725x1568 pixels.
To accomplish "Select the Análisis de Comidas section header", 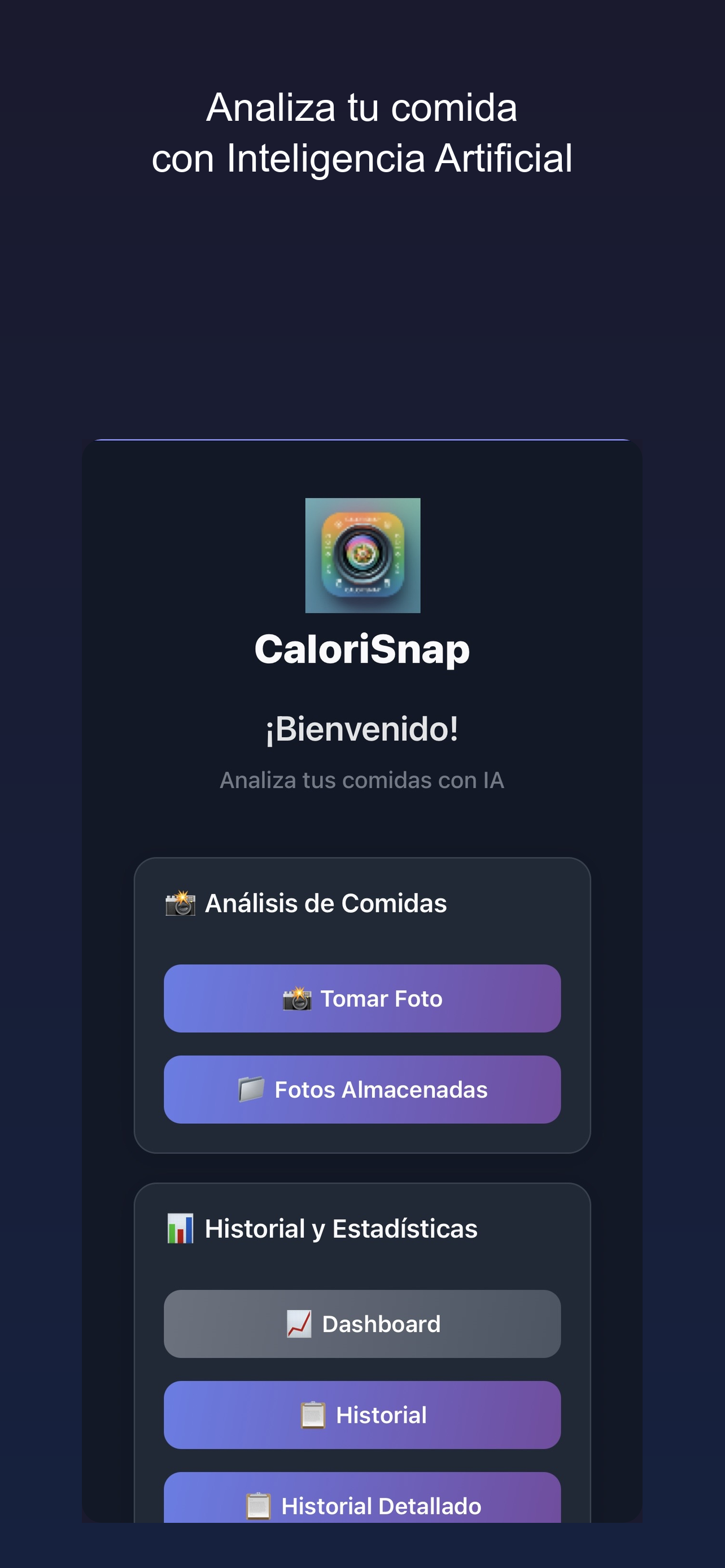I will [x=326, y=904].
